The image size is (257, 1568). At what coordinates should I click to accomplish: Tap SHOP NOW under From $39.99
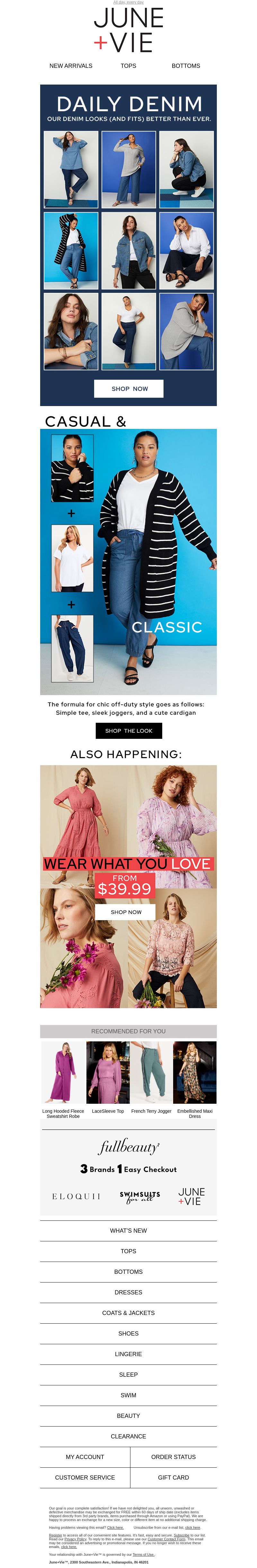[x=126, y=912]
